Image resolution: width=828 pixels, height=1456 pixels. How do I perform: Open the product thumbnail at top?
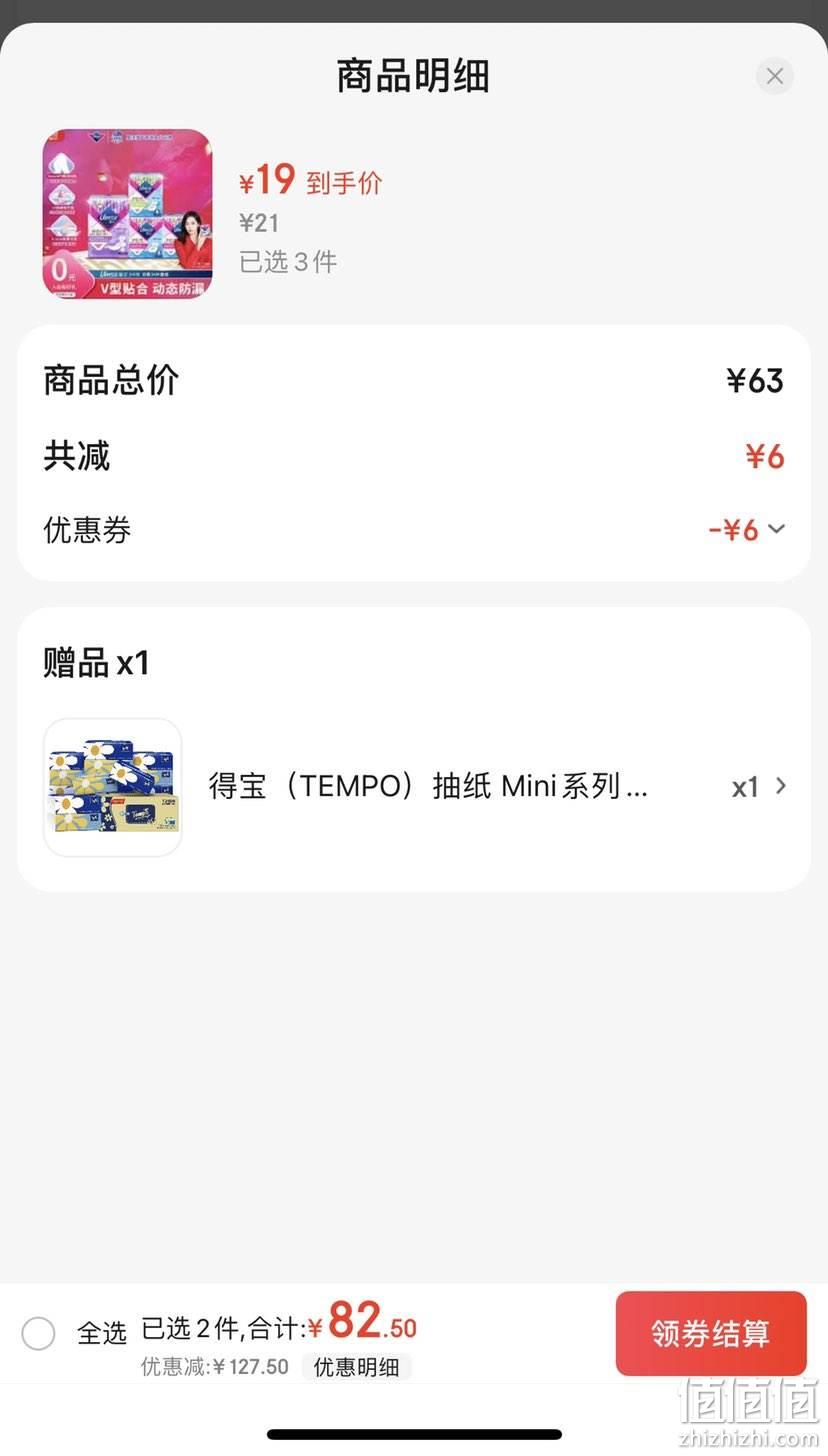coord(127,214)
